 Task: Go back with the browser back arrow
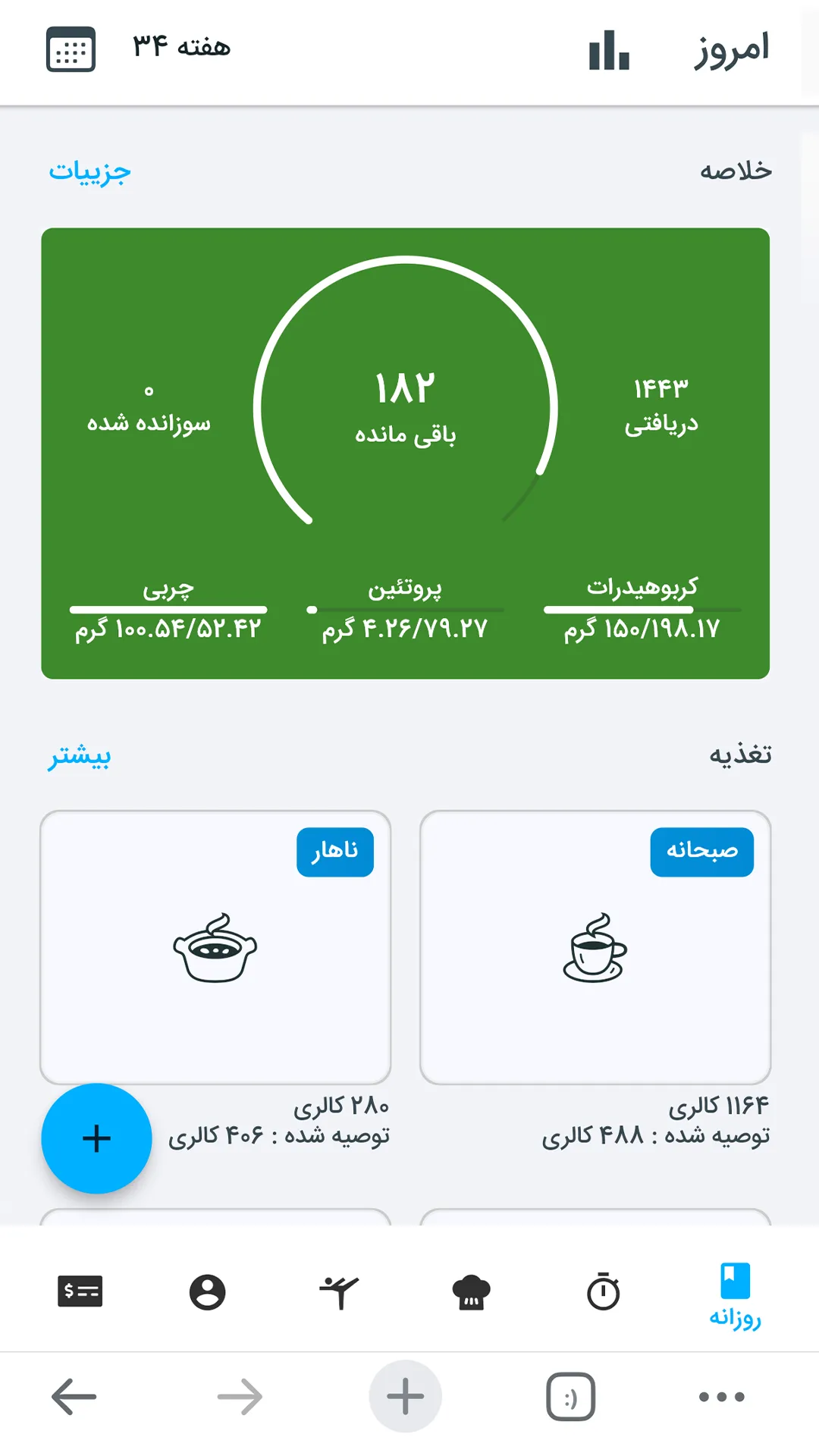coord(74,1396)
